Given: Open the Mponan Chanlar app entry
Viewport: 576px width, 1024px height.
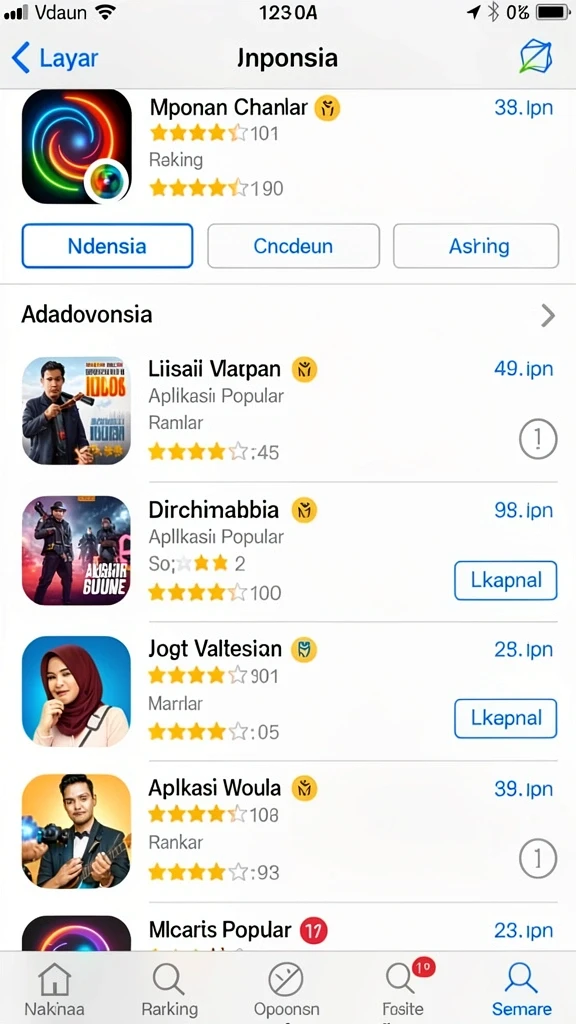Looking at the screenshot, I should tap(288, 147).
